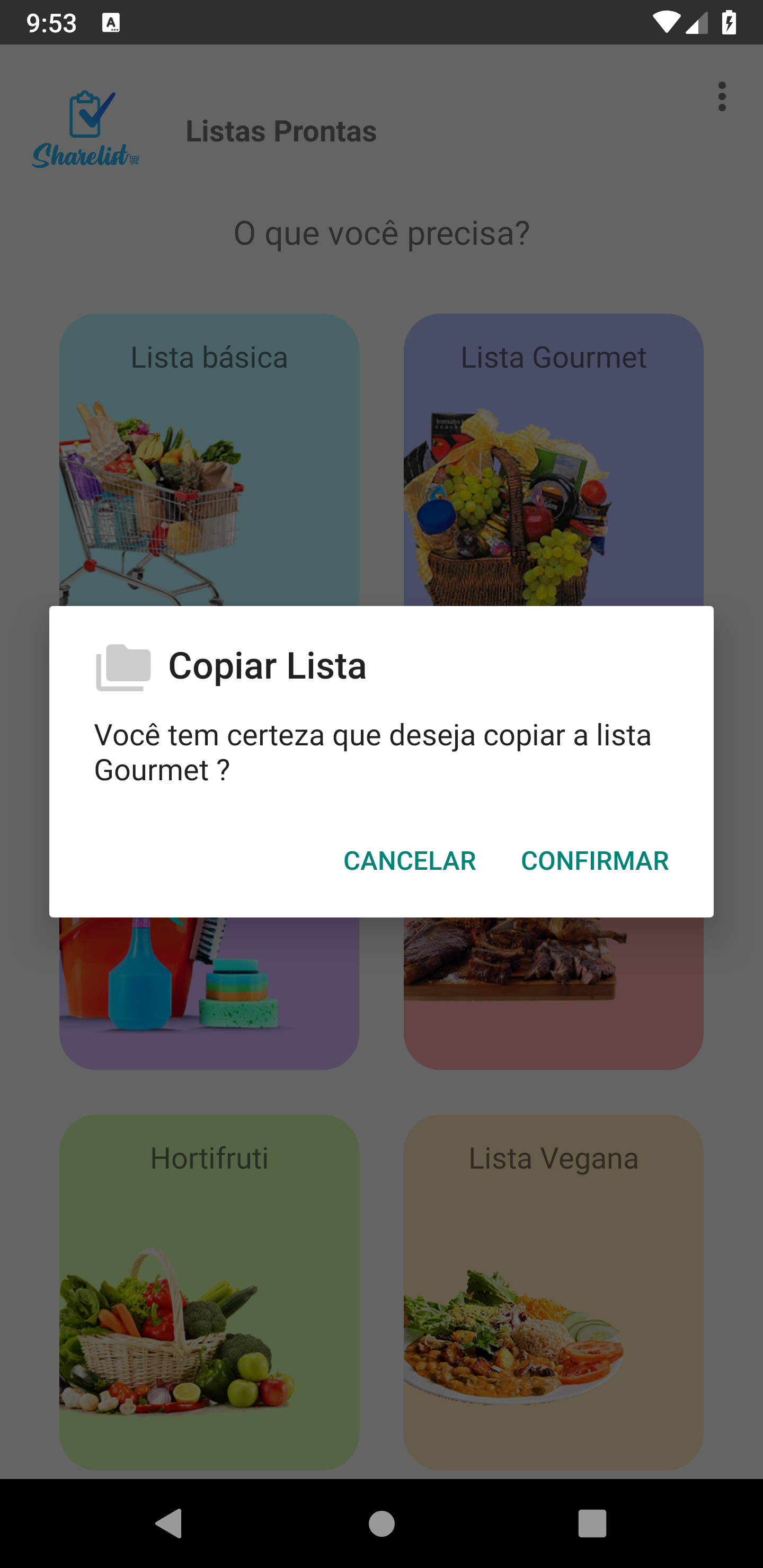This screenshot has height=1568, width=763.
Task: Confirm copying the Gourmet list
Action: point(595,861)
